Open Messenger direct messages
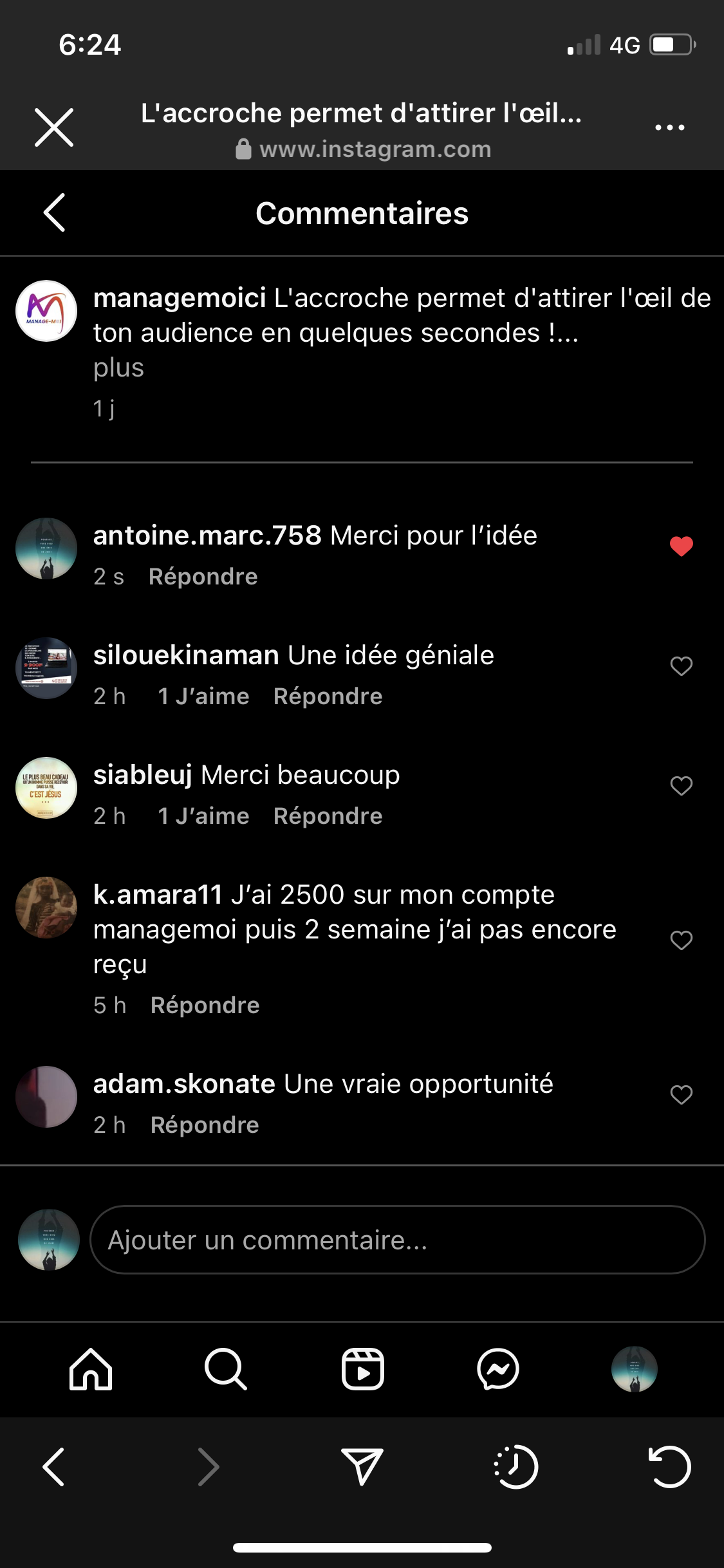Viewport: 724px width, 1568px height. pyautogui.click(x=498, y=1368)
